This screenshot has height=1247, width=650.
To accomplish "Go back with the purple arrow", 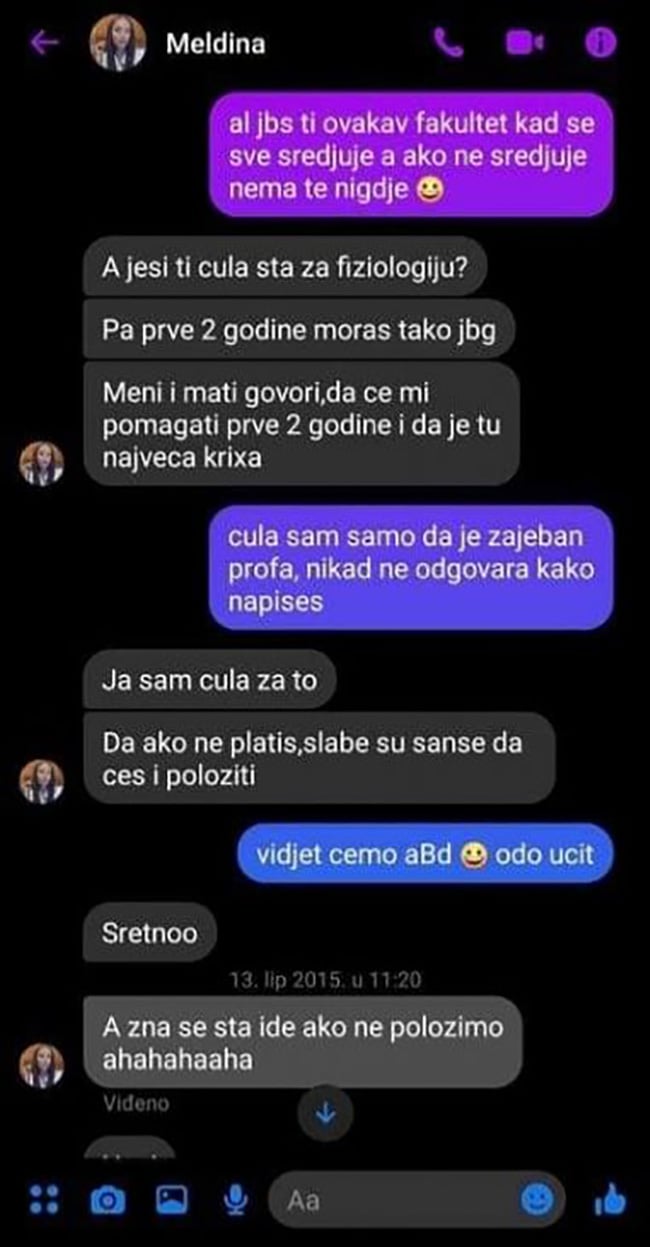I will tap(46, 42).
